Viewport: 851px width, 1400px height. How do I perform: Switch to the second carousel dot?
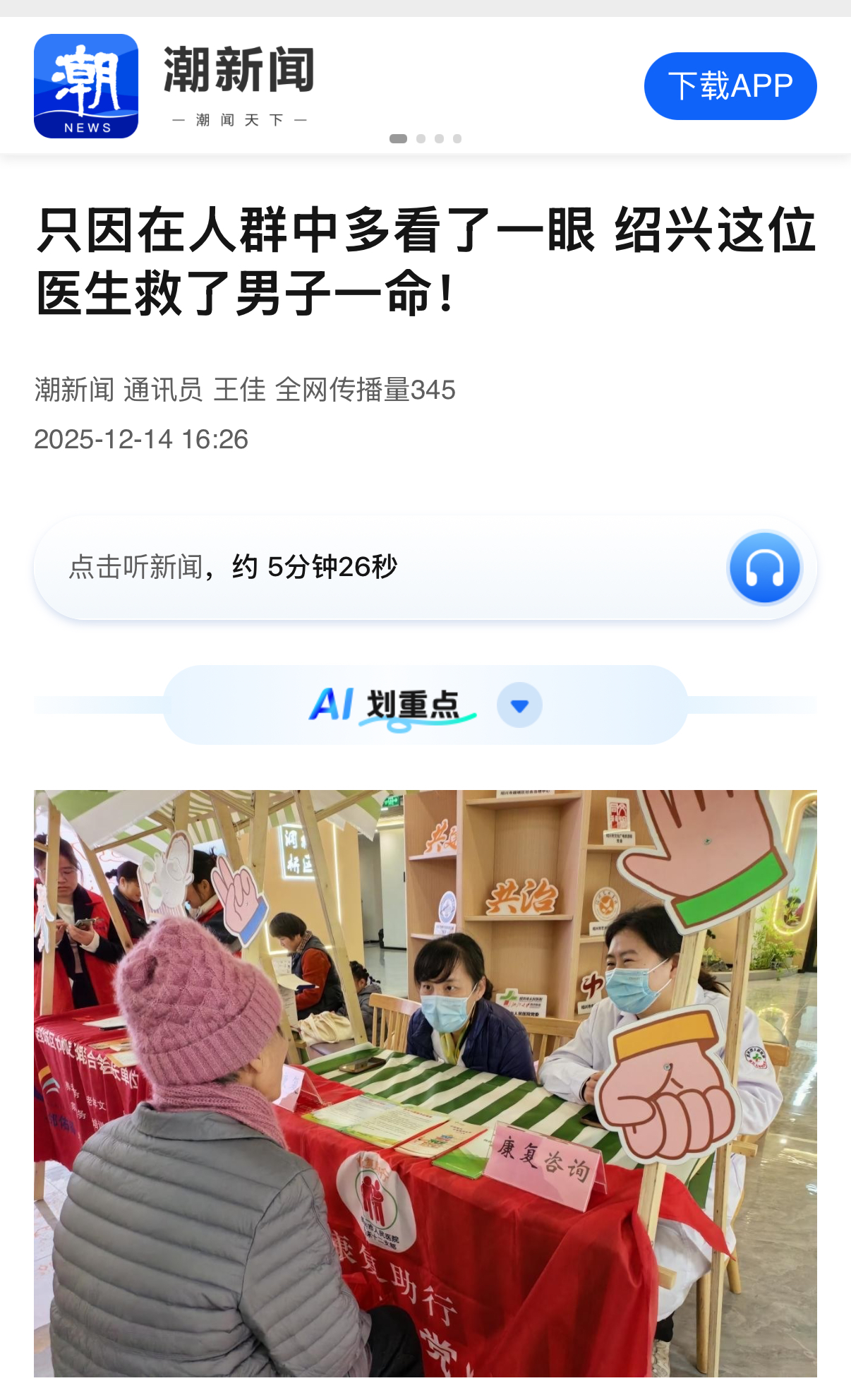pos(422,138)
